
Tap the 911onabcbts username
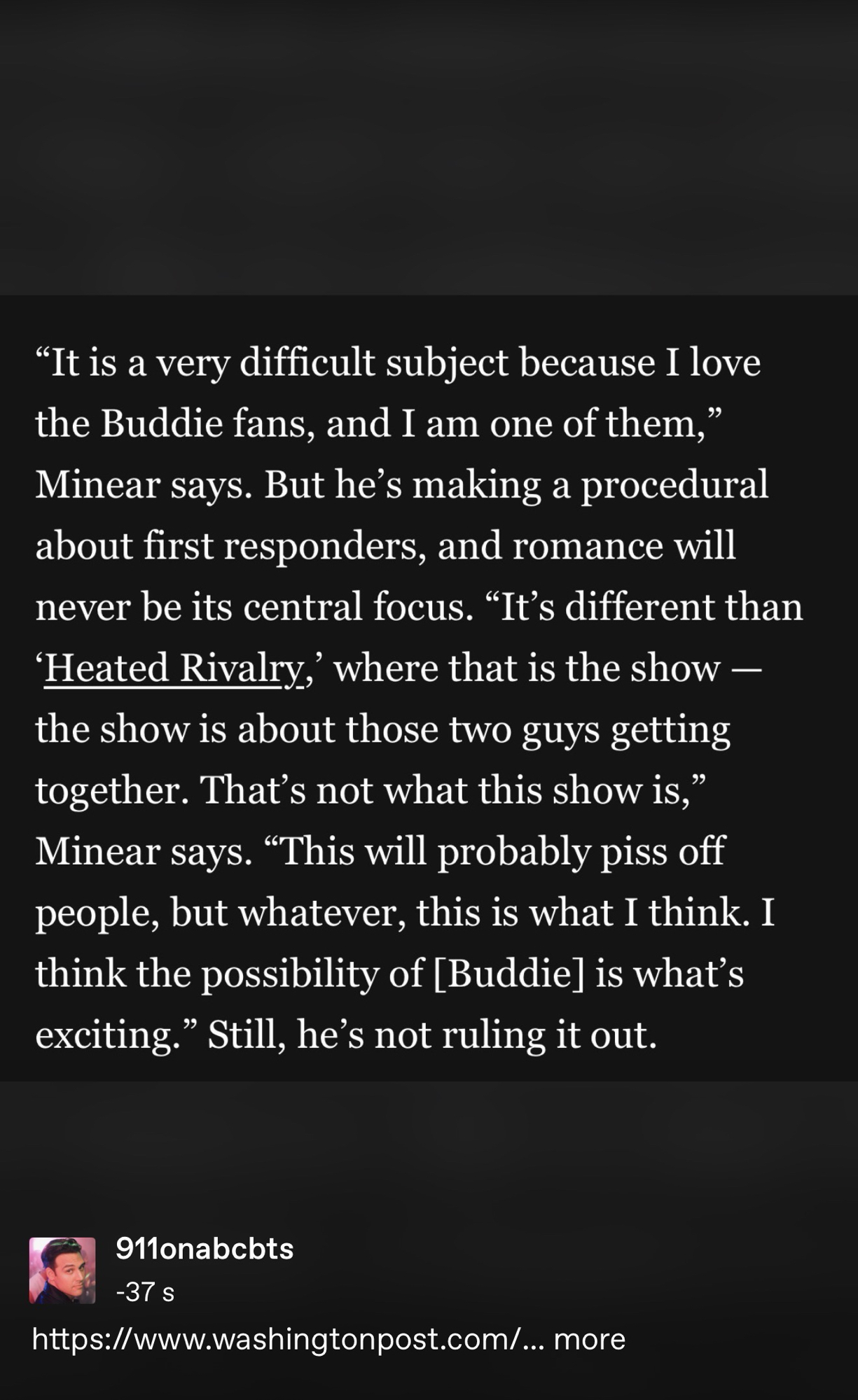tap(205, 1249)
